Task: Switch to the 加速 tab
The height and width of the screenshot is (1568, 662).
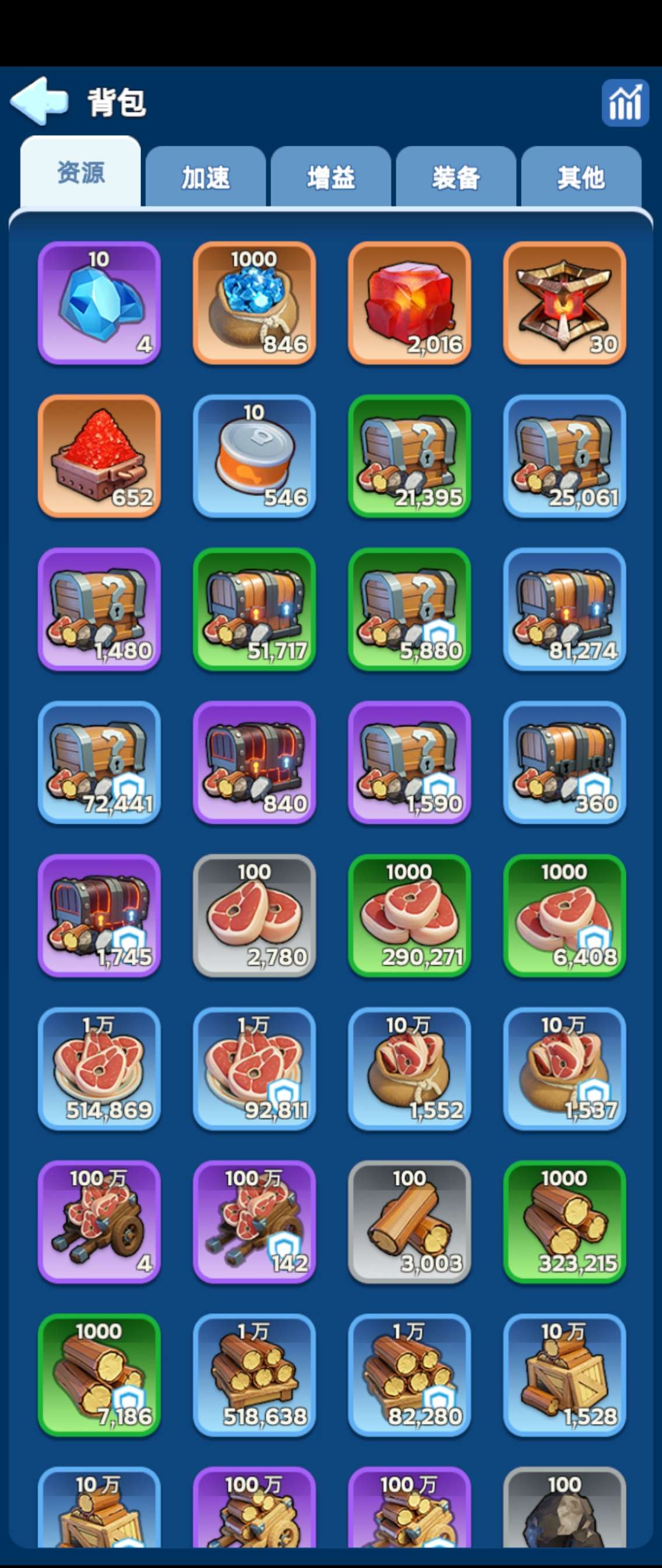Action: (x=206, y=177)
